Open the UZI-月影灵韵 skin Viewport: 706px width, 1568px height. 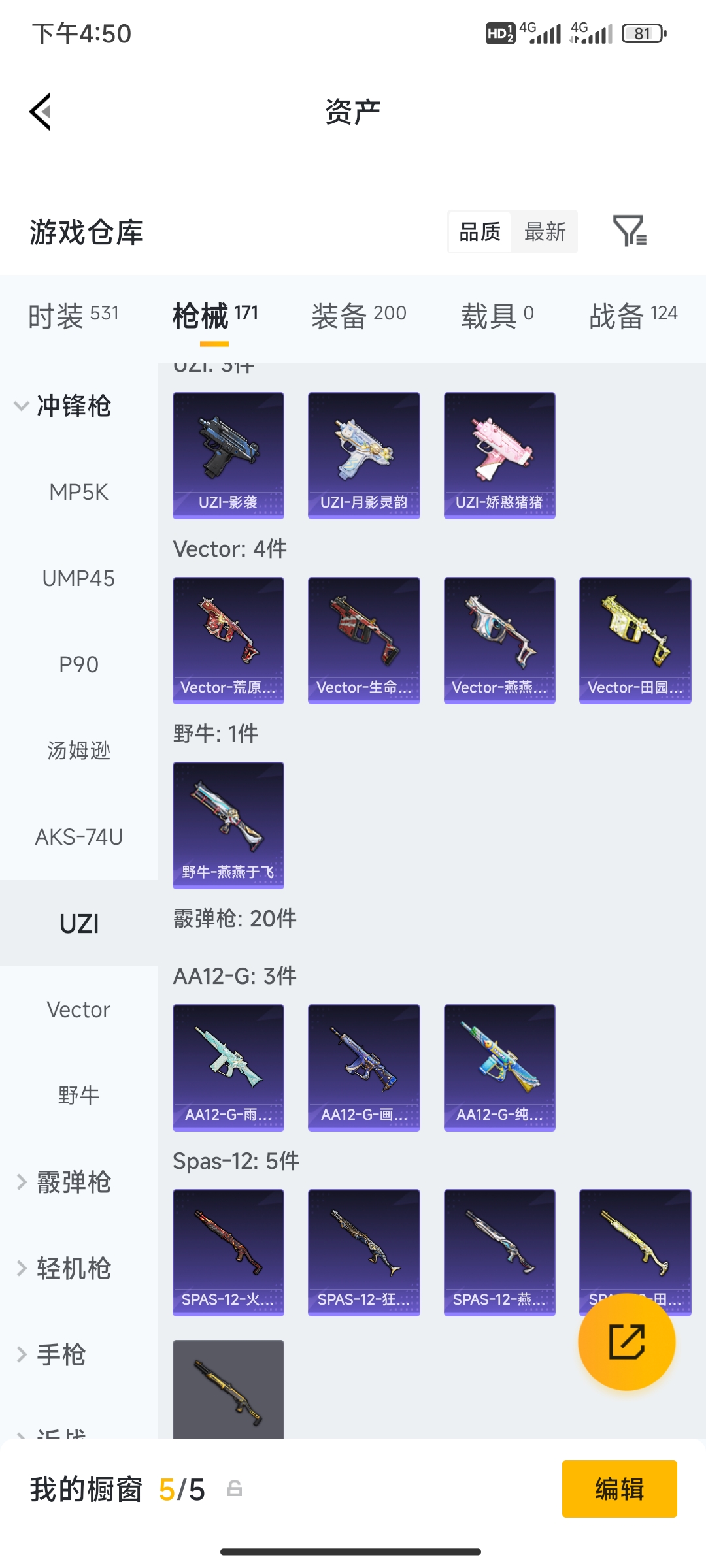[x=363, y=455]
